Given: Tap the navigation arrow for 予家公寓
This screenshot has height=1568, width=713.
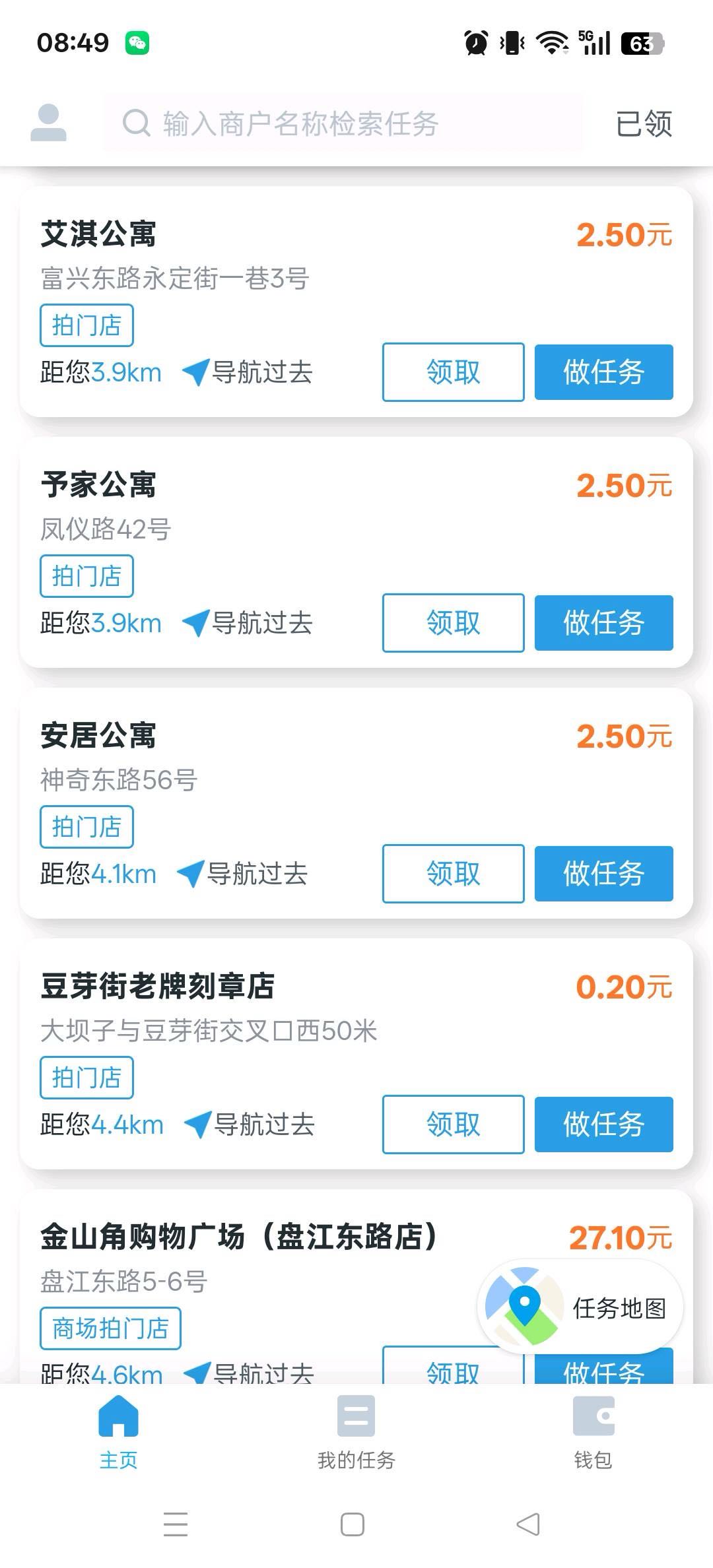Looking at the screenshot, I should (194, 622).
